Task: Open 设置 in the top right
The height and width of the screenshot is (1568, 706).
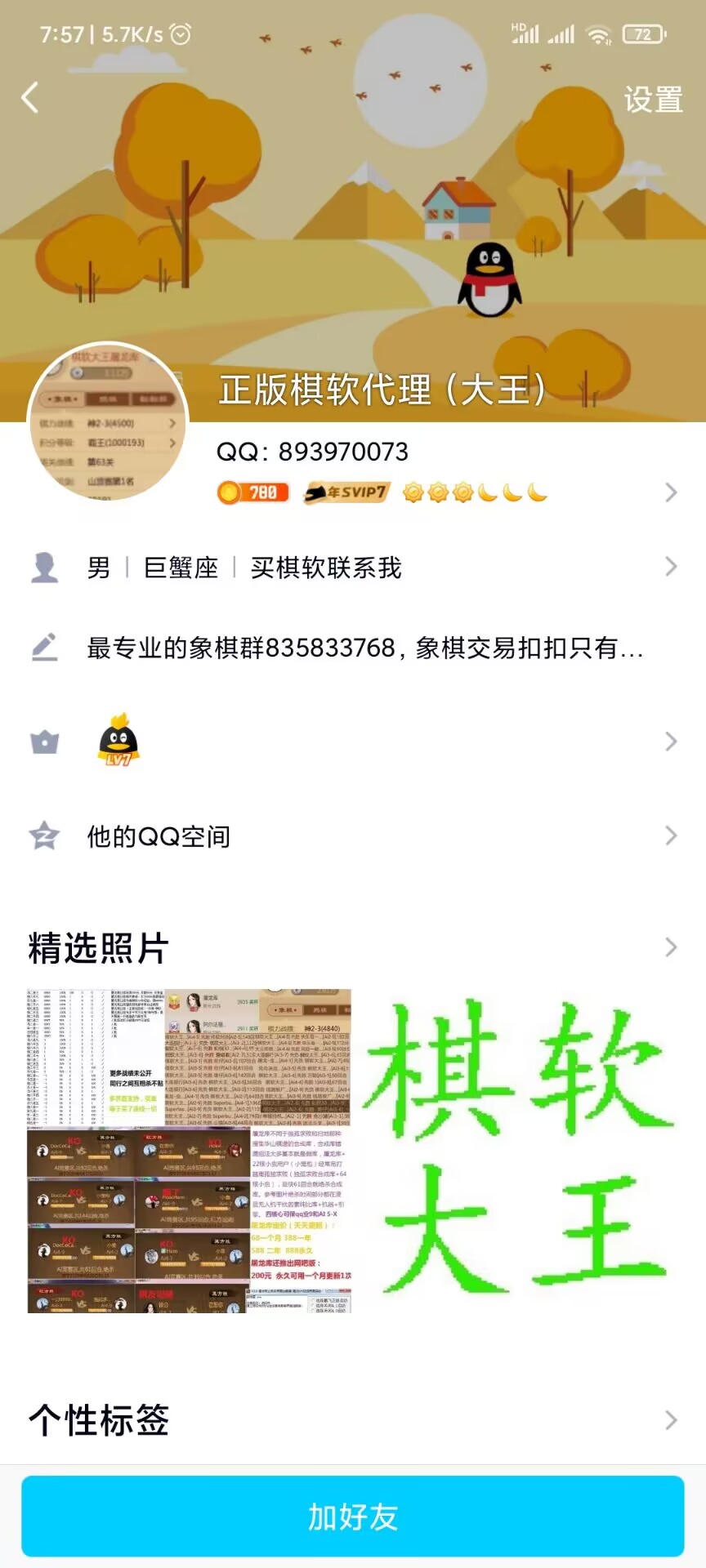Action: click(x=653, y=100)
